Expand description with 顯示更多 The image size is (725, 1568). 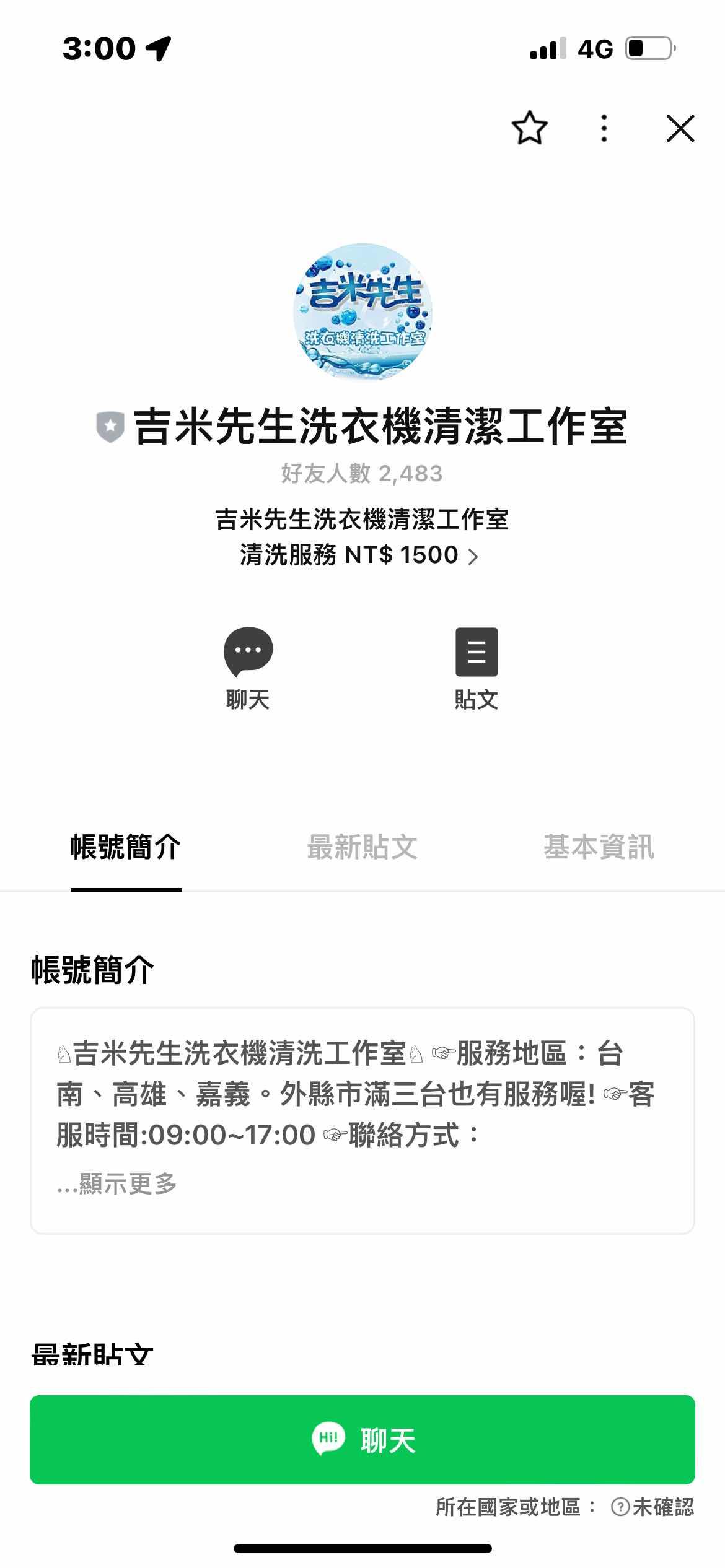[117, 1184]
